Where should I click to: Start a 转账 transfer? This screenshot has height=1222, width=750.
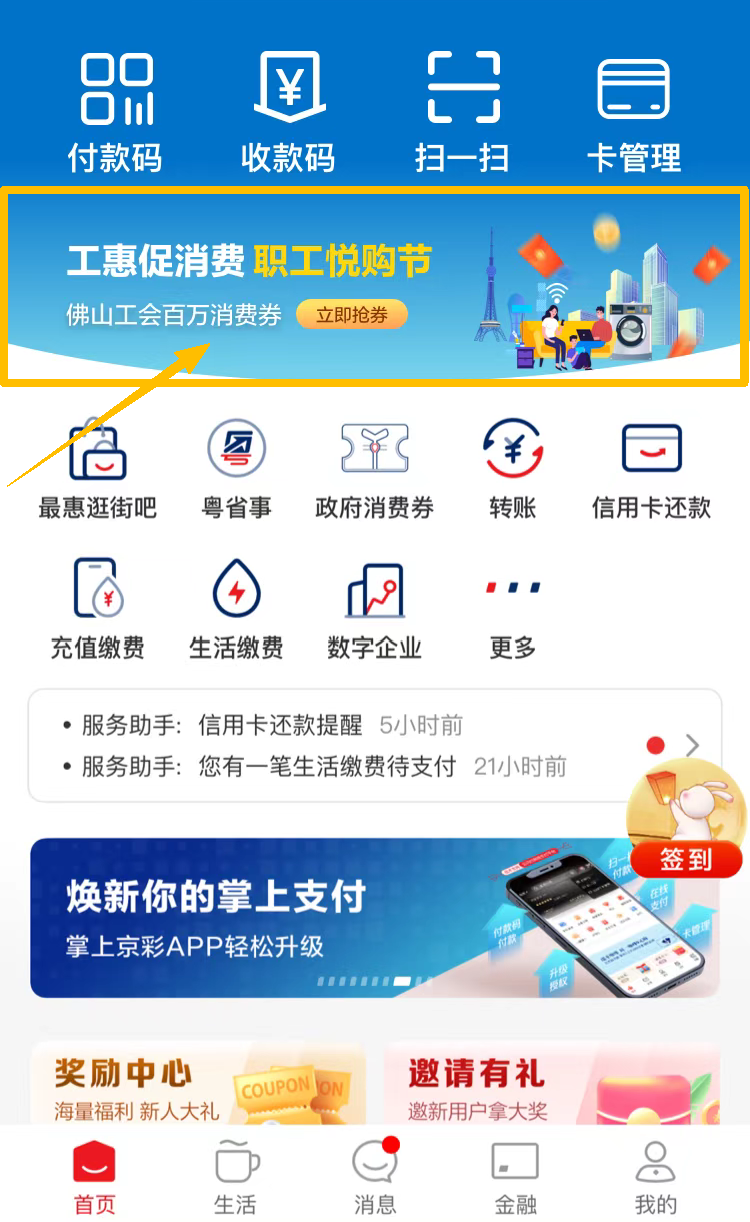click(x=512, y=468)
